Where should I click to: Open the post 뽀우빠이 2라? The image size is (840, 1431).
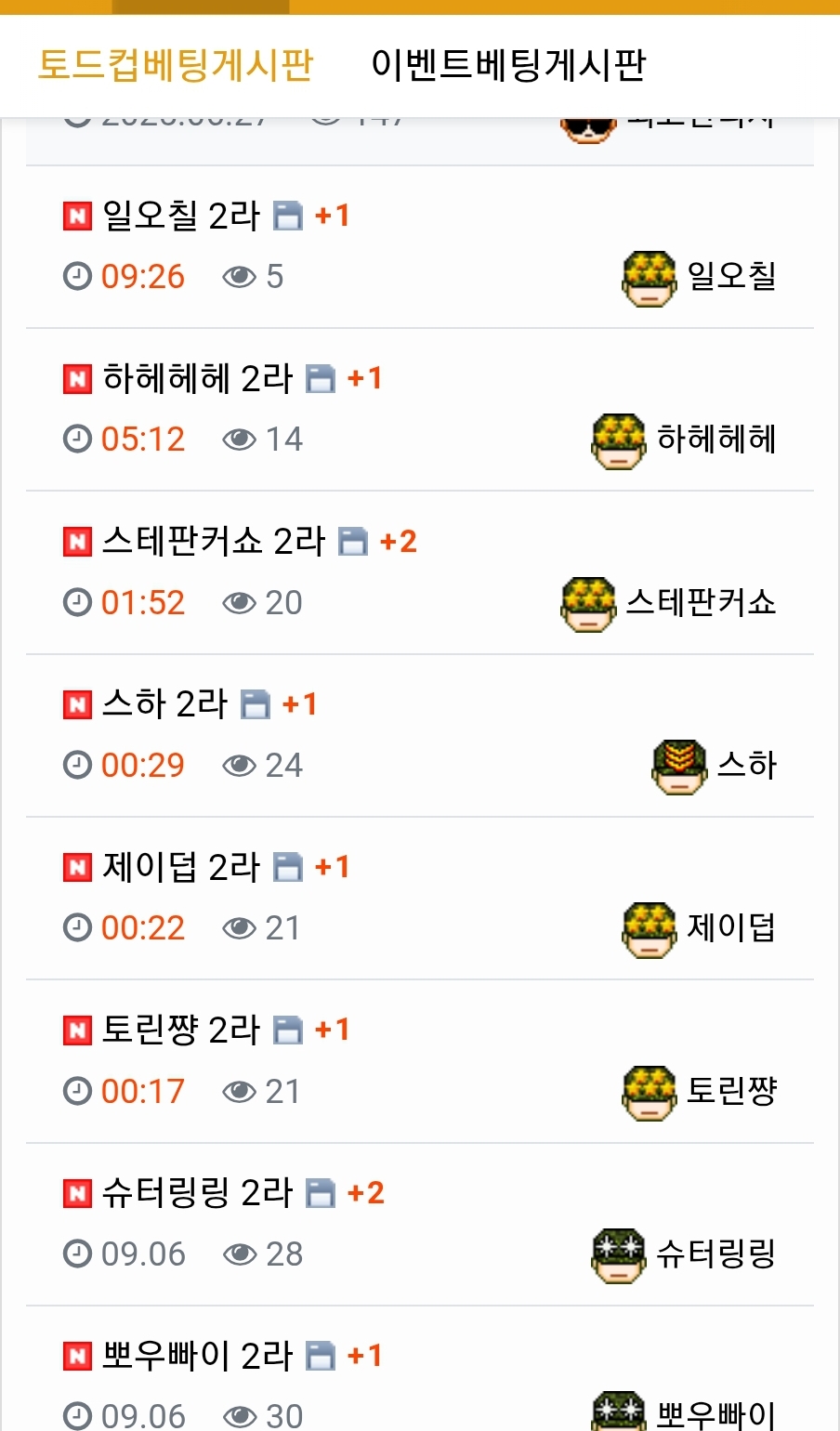(197, 1356)
